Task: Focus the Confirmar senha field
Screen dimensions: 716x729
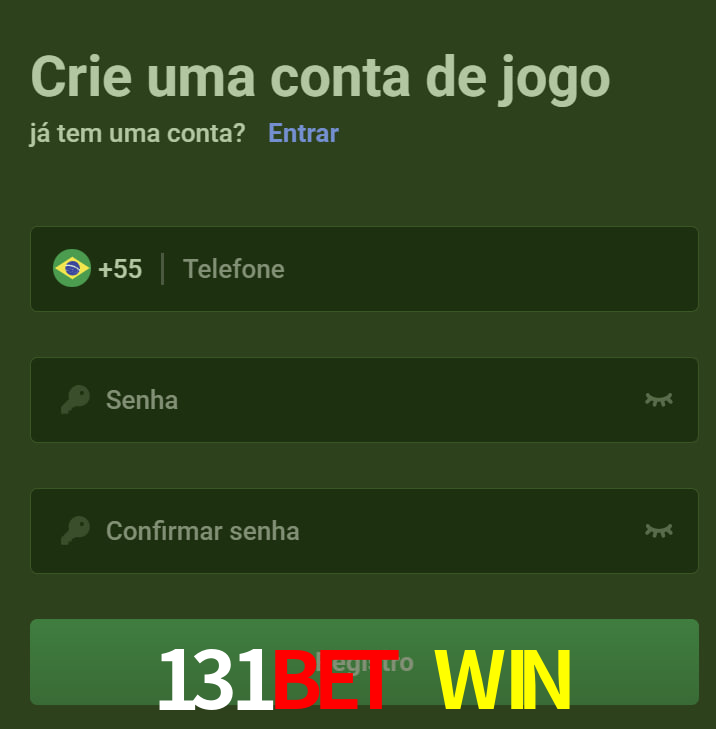Action: tap(360, 531)
